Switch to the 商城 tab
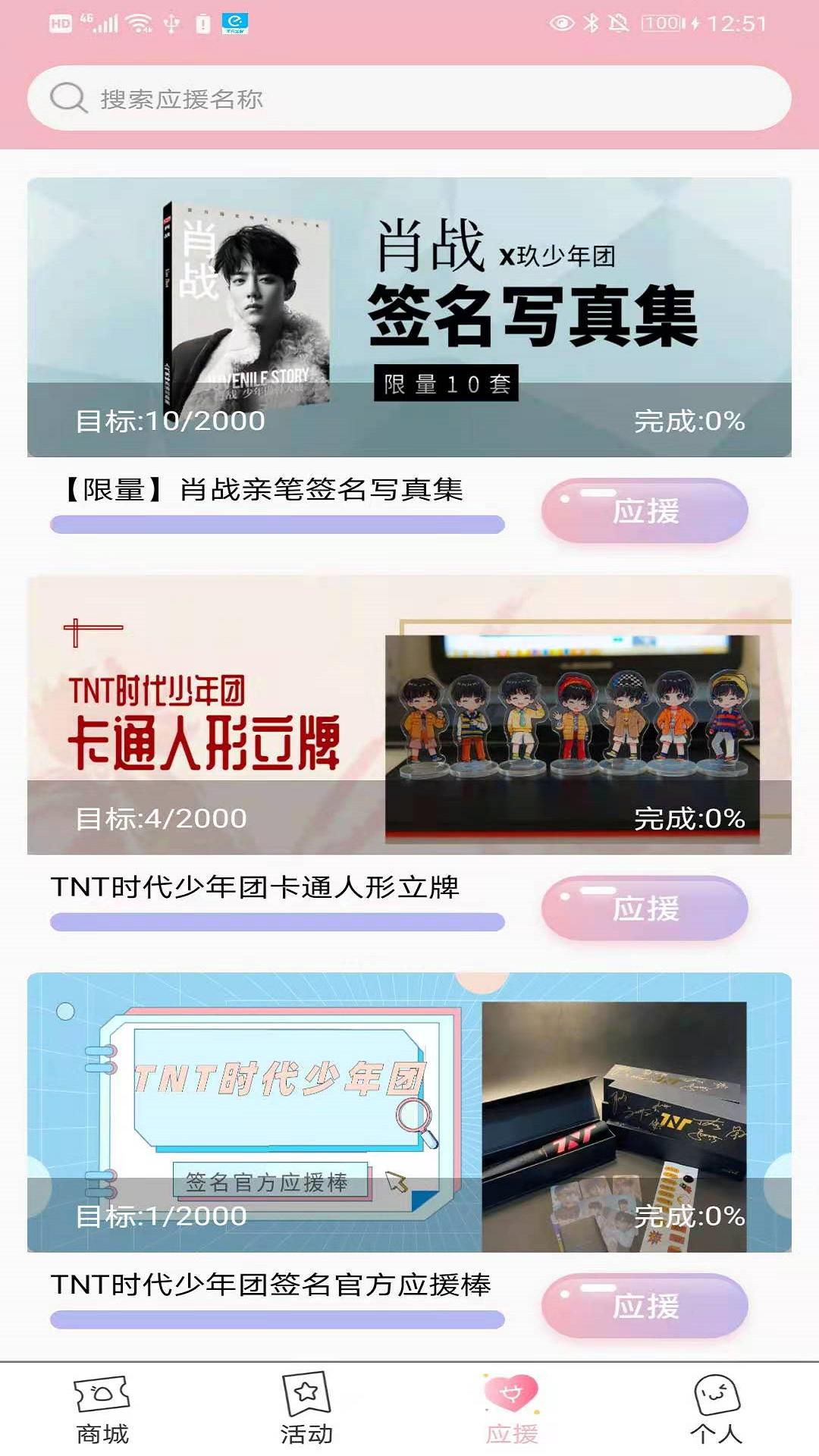Image resolution: width=819 pixels, height=1456 pixels. 102,1409
